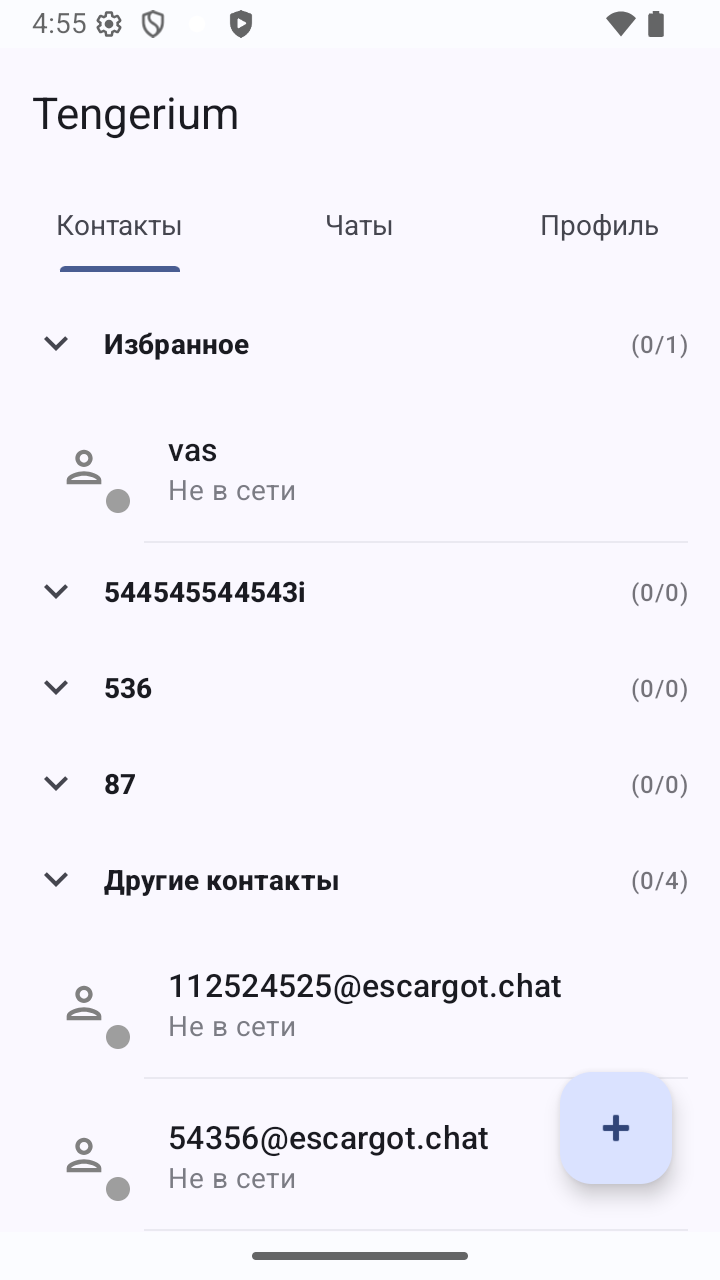Open contact 112524525@escargot.chat
Screen dimensions: 720x1280
click(x=364, y=1004)
